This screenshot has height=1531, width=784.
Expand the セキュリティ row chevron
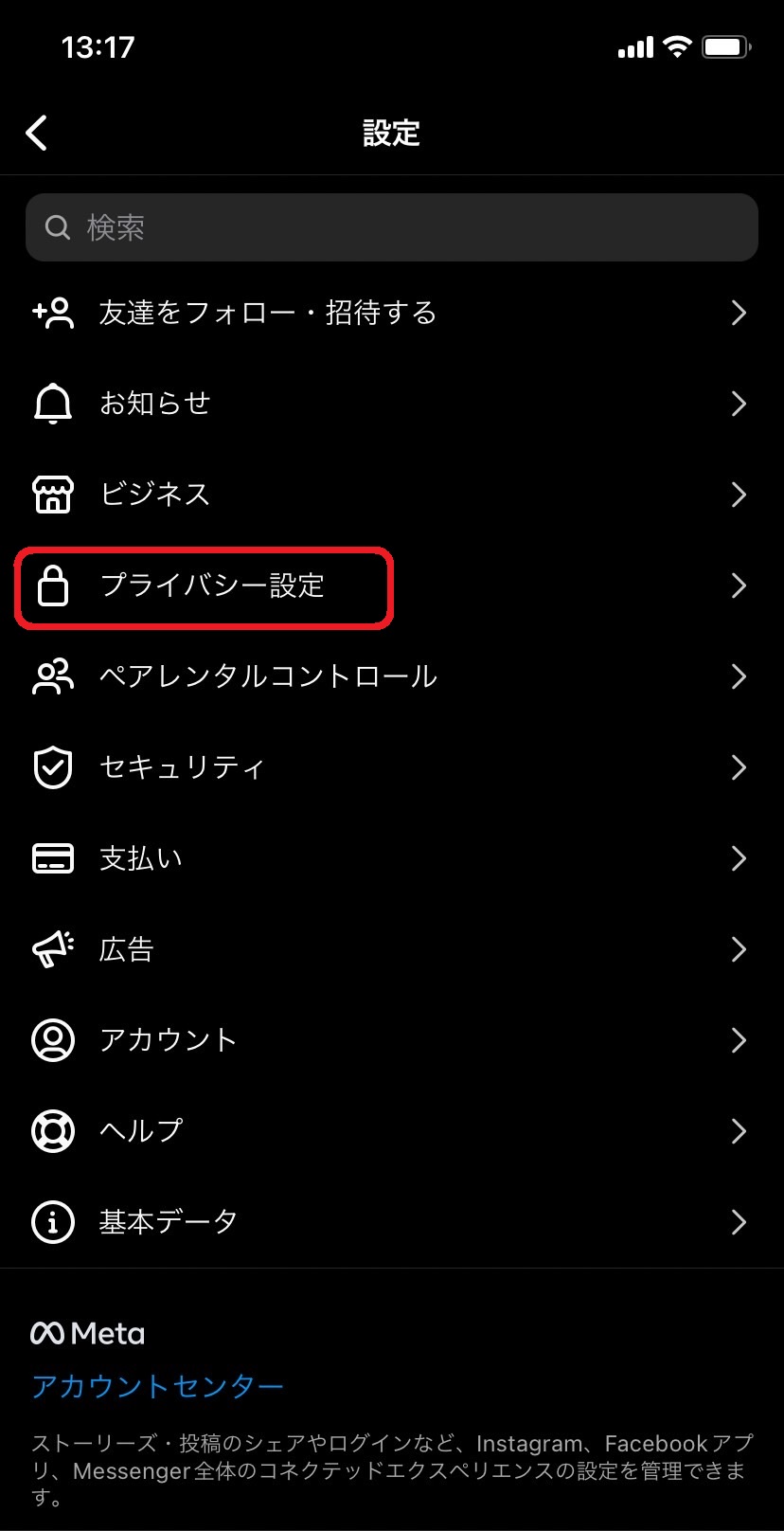point(739,767)
